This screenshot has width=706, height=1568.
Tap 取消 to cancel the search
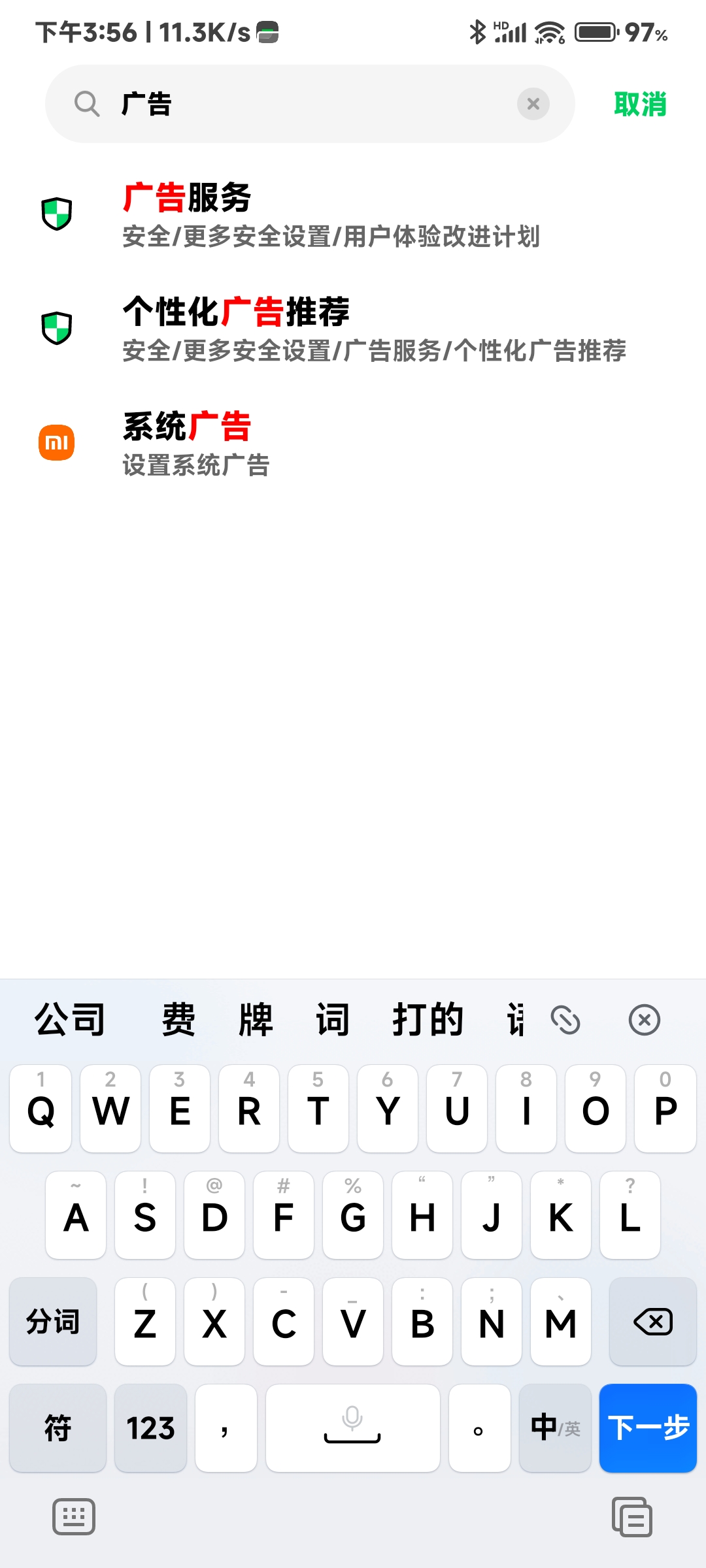click(639, 105)
